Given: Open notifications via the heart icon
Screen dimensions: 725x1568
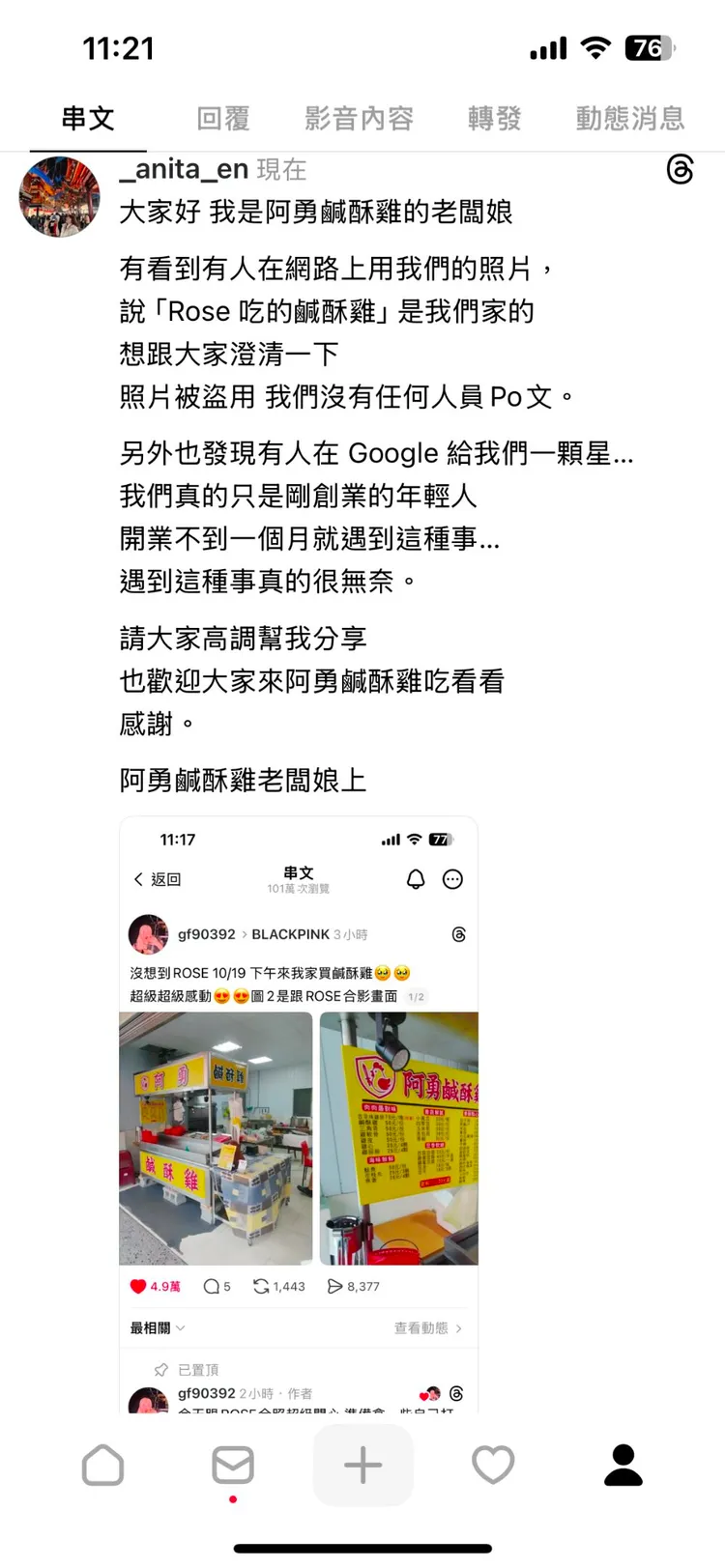Looking at the screenshot, I should tap(493, 1465).
